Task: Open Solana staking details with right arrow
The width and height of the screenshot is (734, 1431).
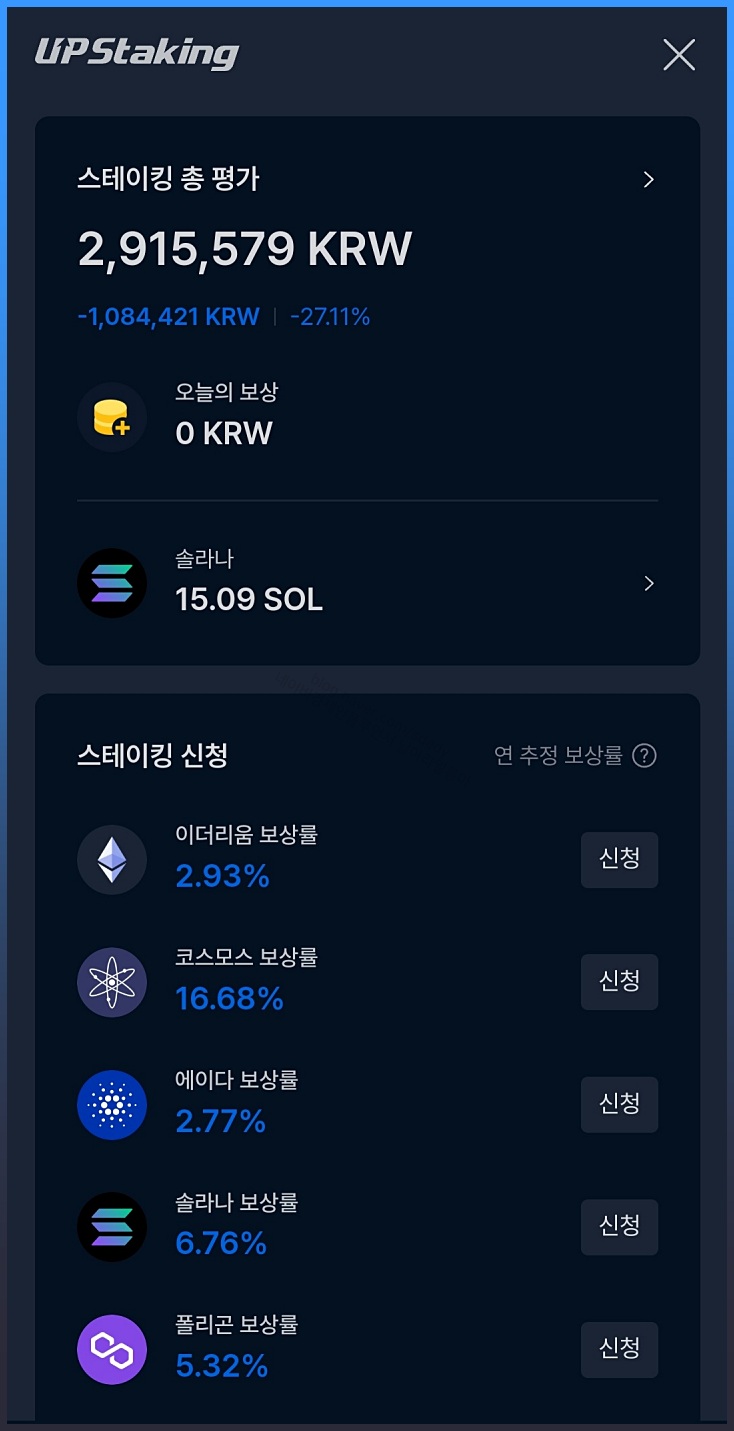Action: (x=649, y=583)
